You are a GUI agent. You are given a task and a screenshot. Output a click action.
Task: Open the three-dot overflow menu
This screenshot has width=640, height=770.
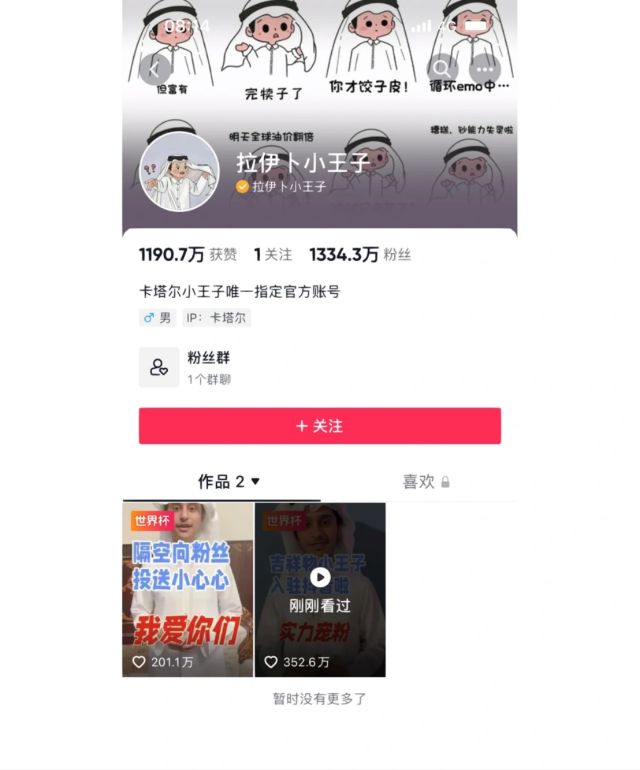(x=485, y=69)
